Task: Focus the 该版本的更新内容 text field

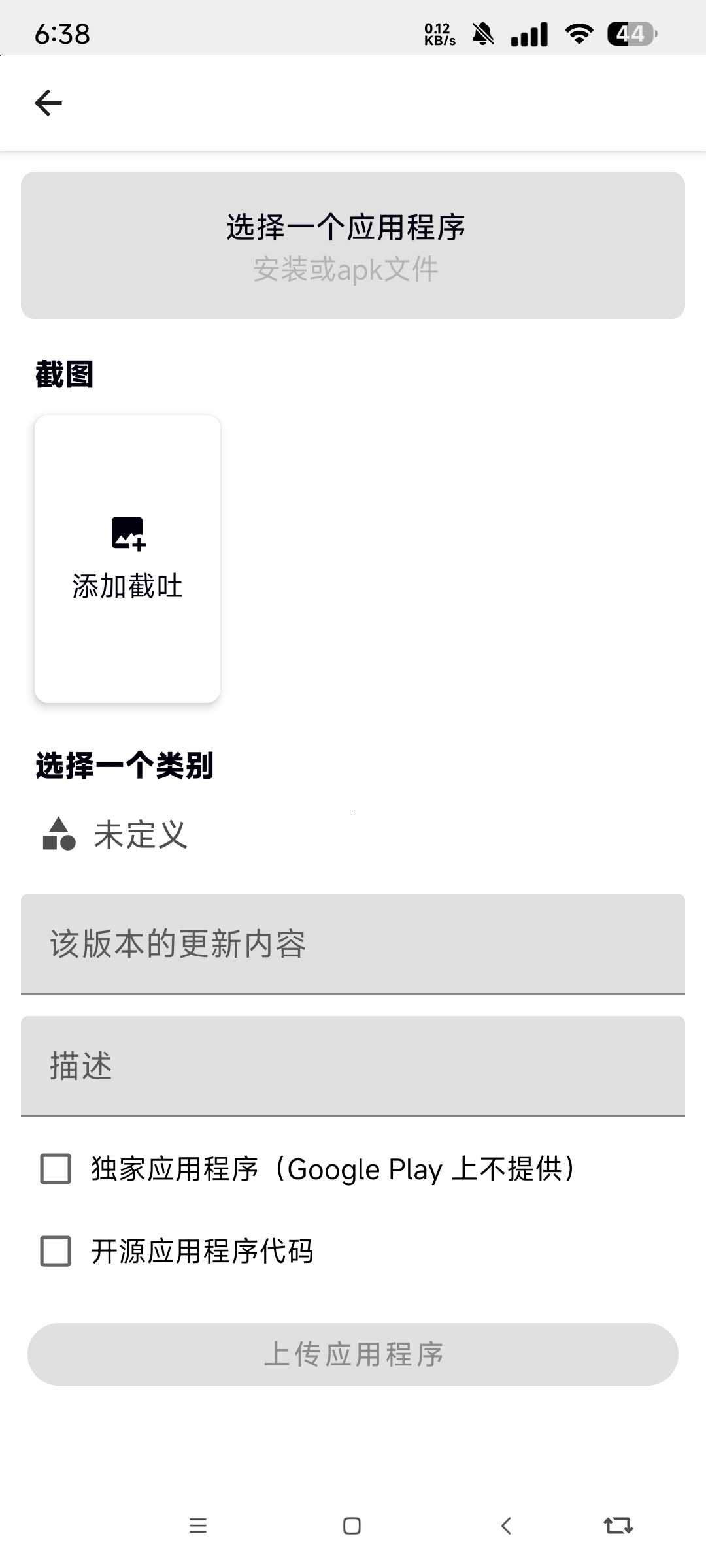Action: (x=353, y=944)
